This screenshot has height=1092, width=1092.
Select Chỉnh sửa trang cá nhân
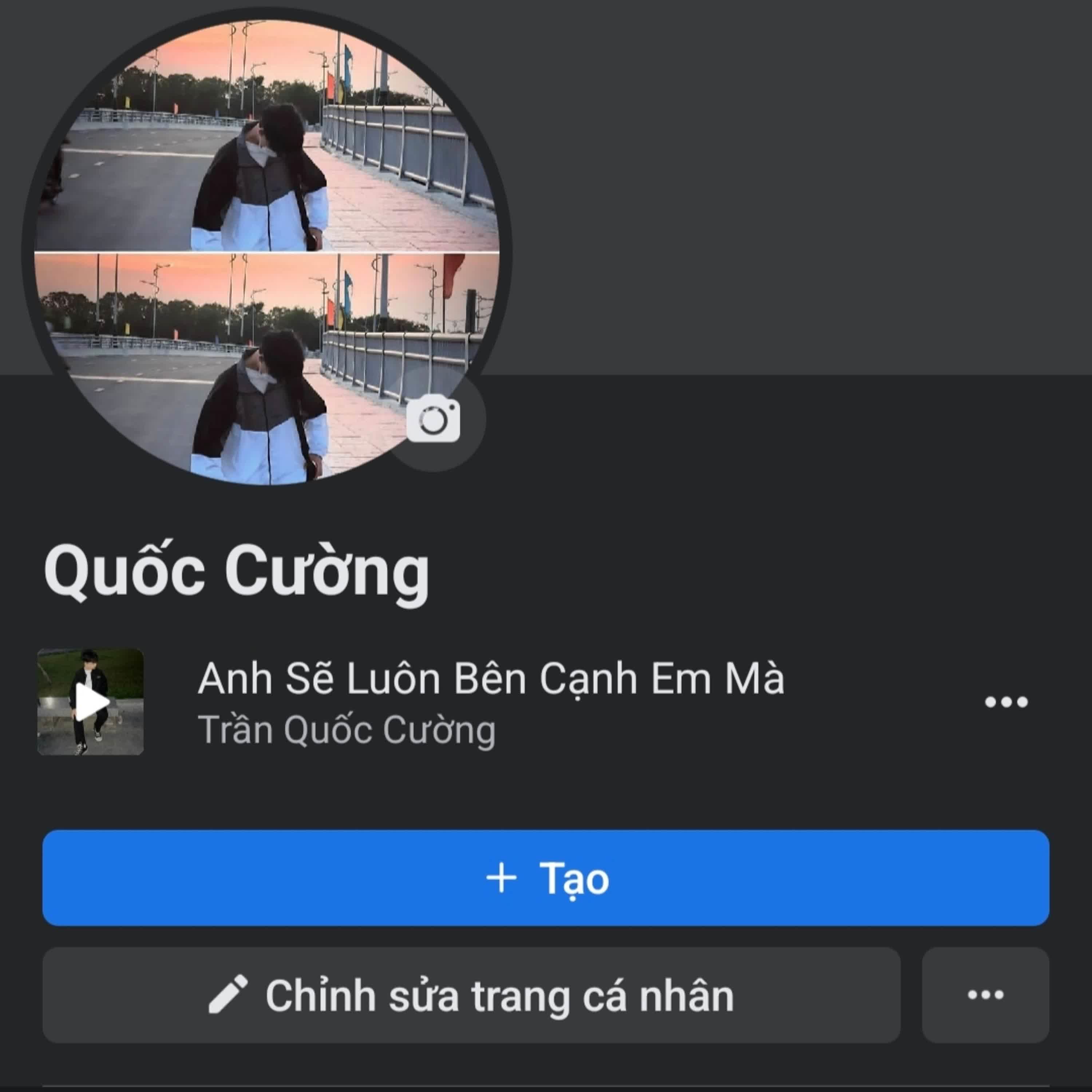[x=471, y=995]
